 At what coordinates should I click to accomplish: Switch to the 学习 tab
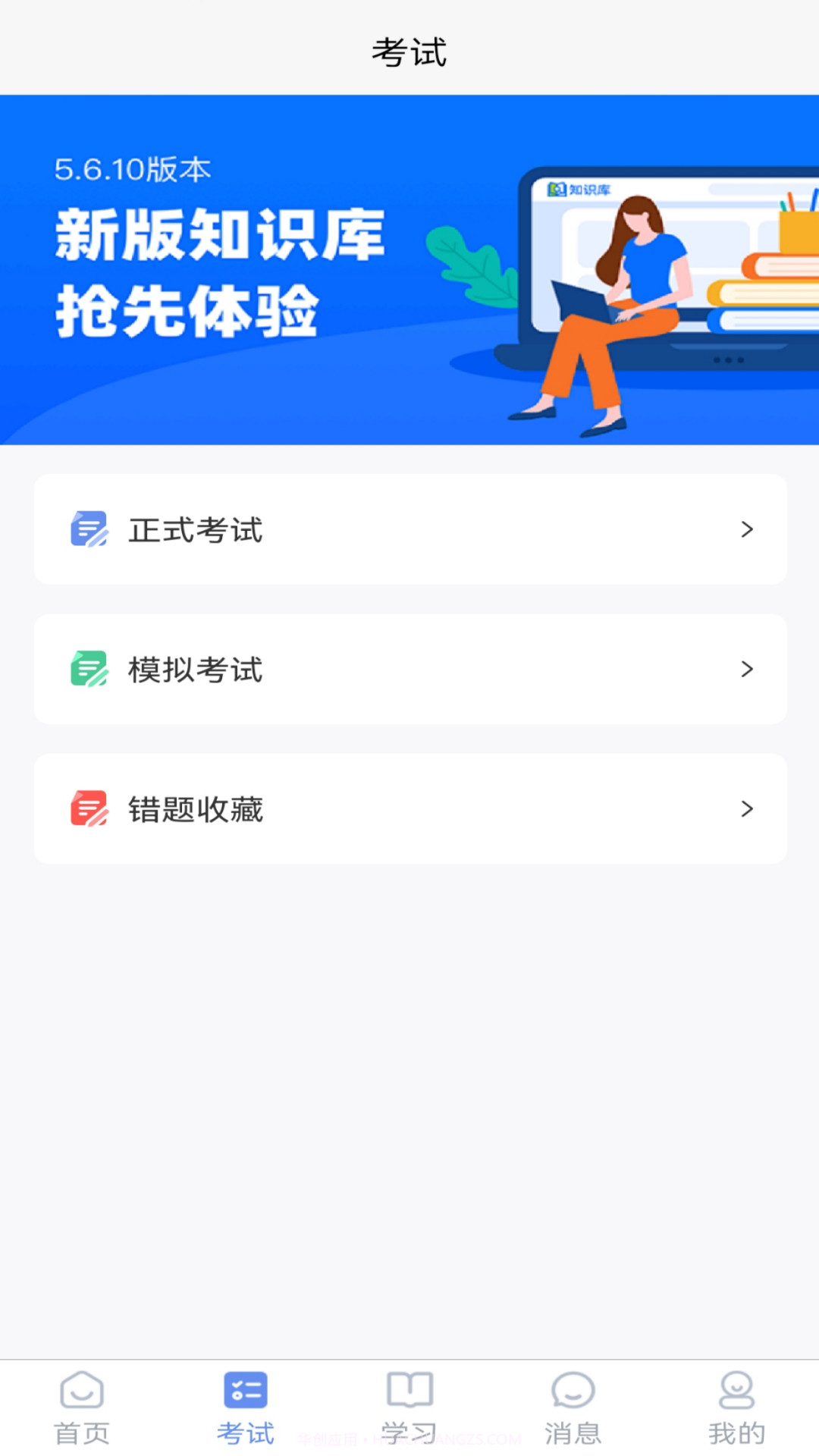[409, 1410]
